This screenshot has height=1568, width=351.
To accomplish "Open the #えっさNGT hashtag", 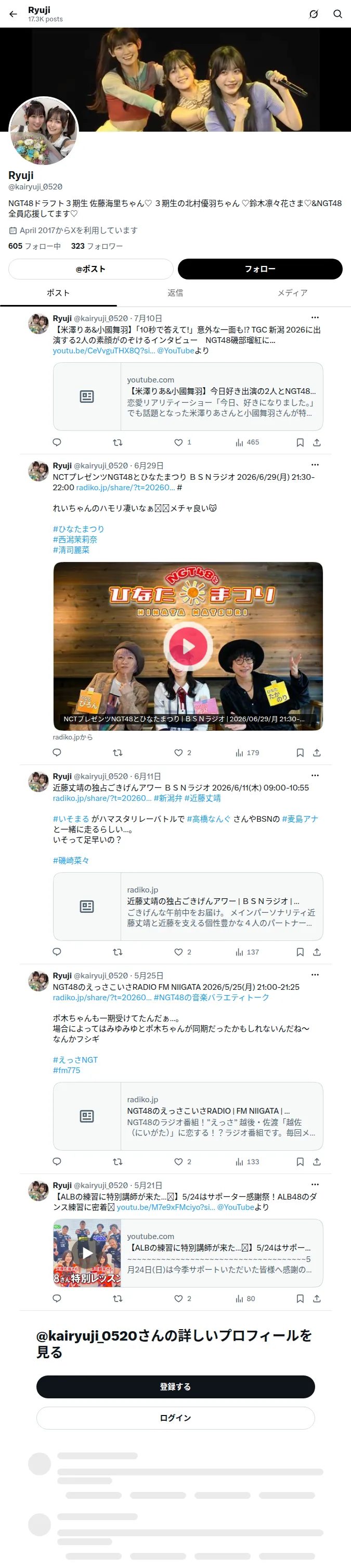I will [75, 1060].
